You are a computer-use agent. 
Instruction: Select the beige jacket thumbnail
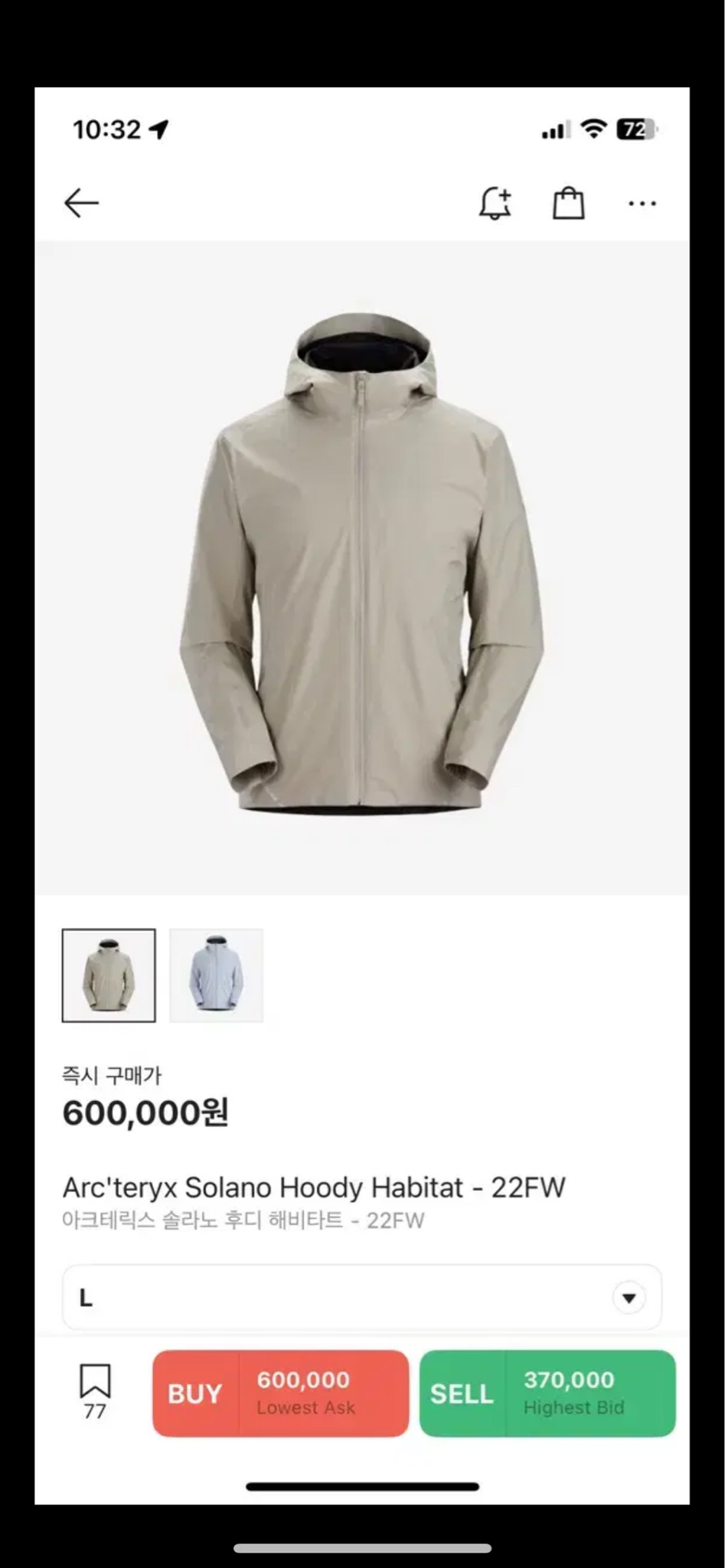pos(109,975)
